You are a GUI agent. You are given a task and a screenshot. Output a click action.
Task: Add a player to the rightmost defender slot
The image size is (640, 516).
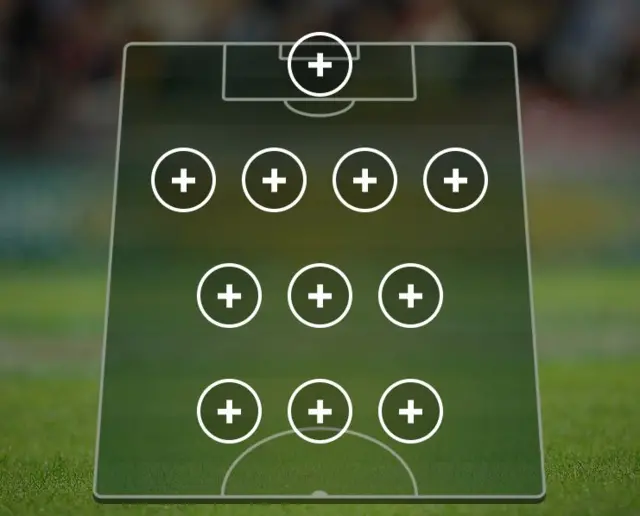click(456, 180)
